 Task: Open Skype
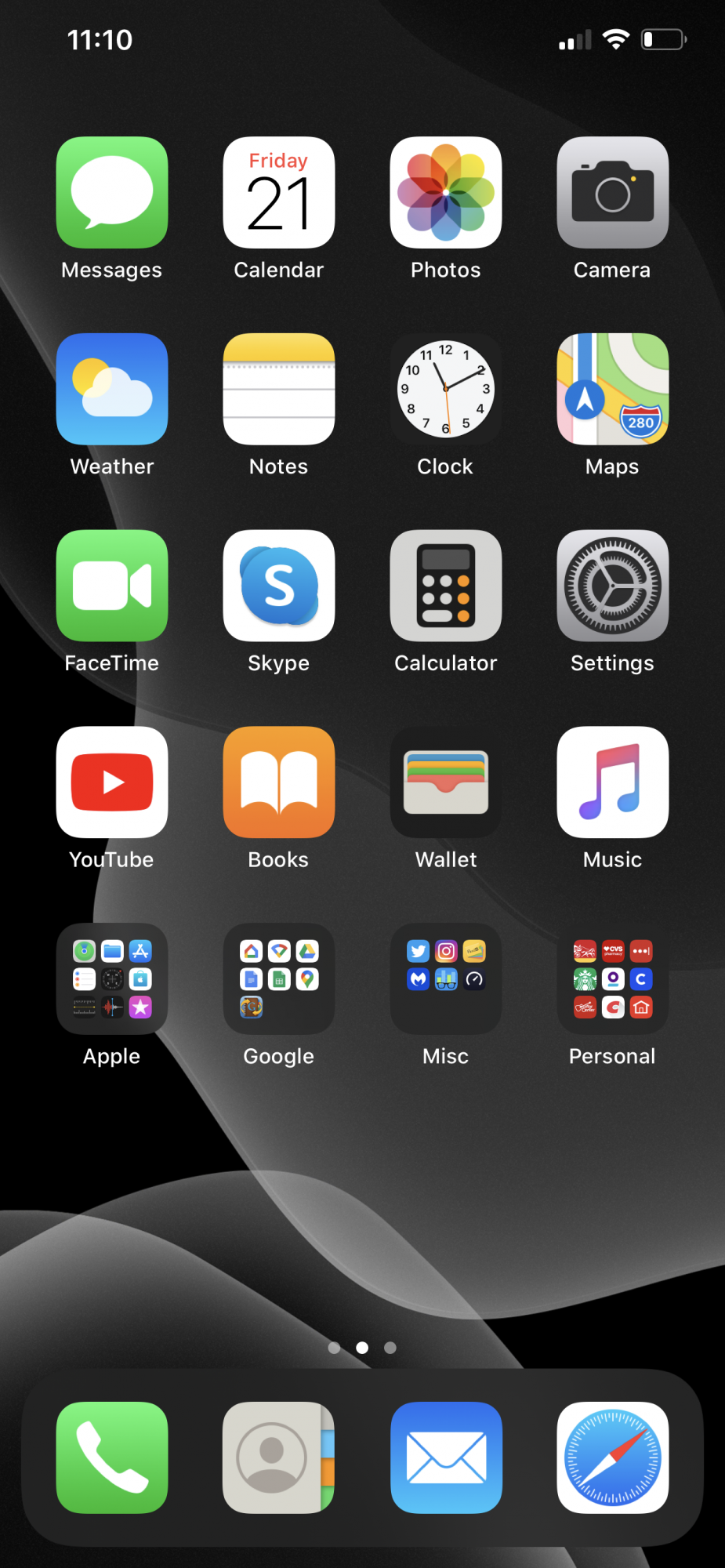(279, 586)
